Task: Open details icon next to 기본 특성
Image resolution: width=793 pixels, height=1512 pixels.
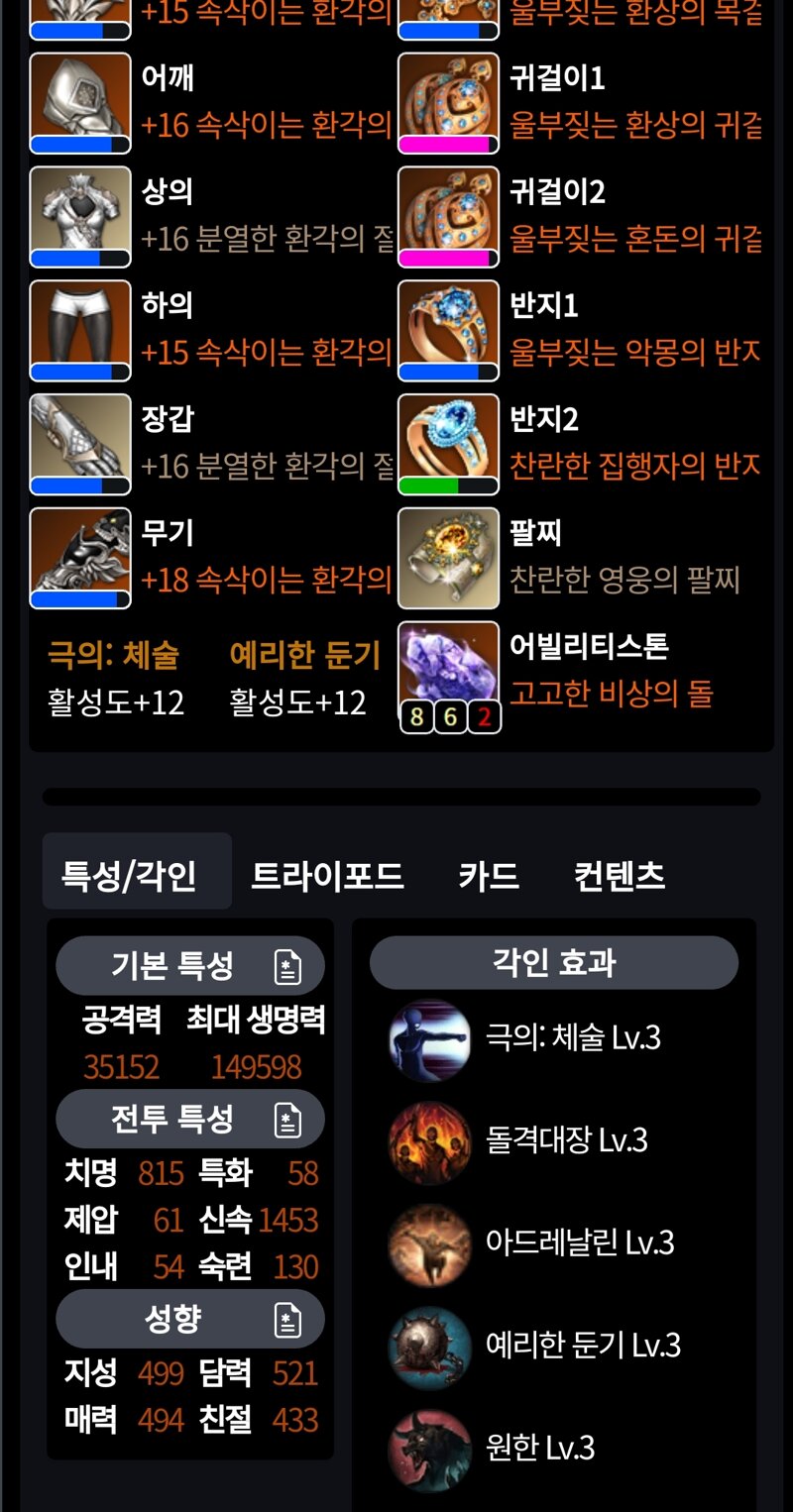Action: click(x=287, y=966)
